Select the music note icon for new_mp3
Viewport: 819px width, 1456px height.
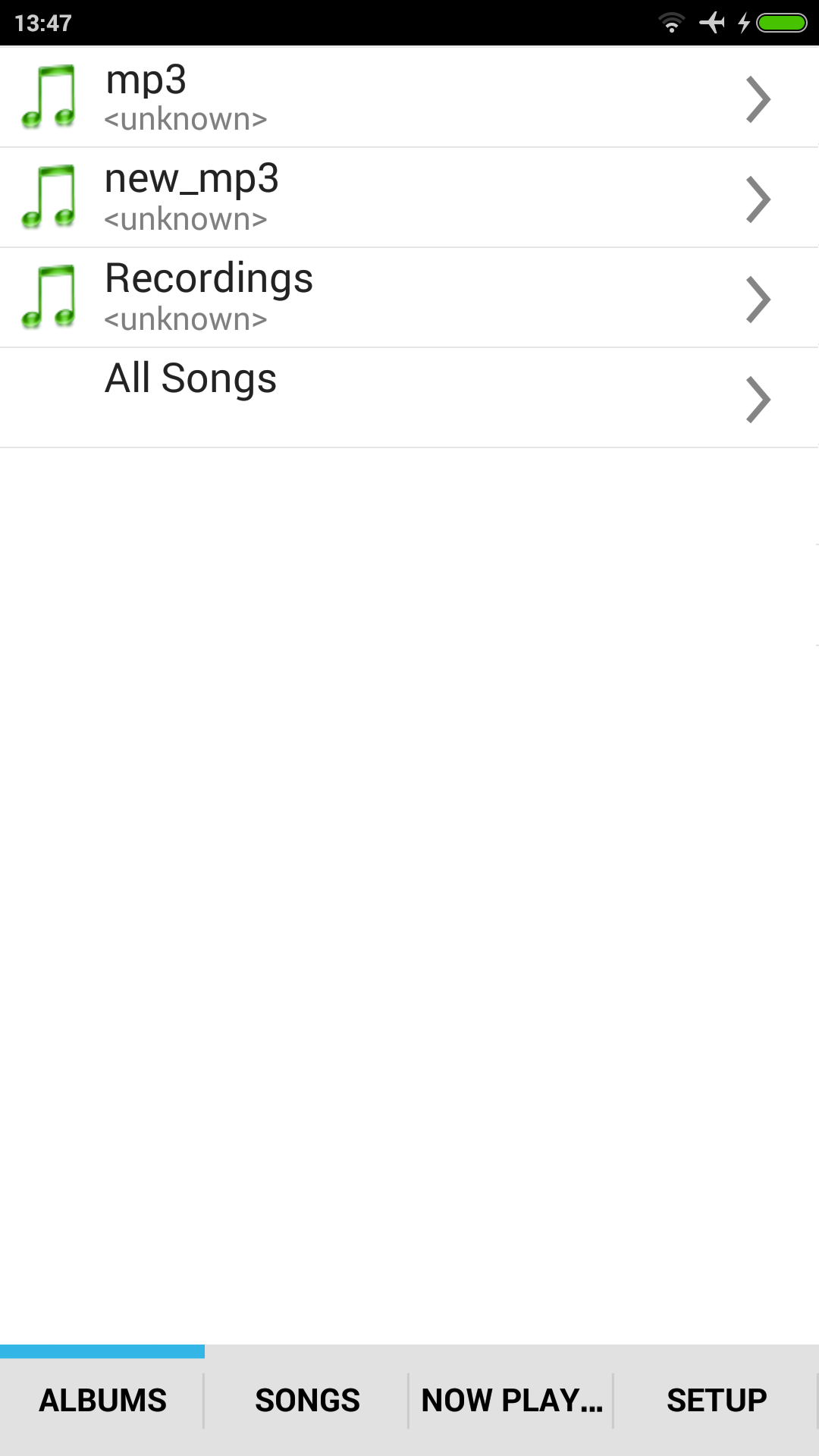tap(49, 197)
